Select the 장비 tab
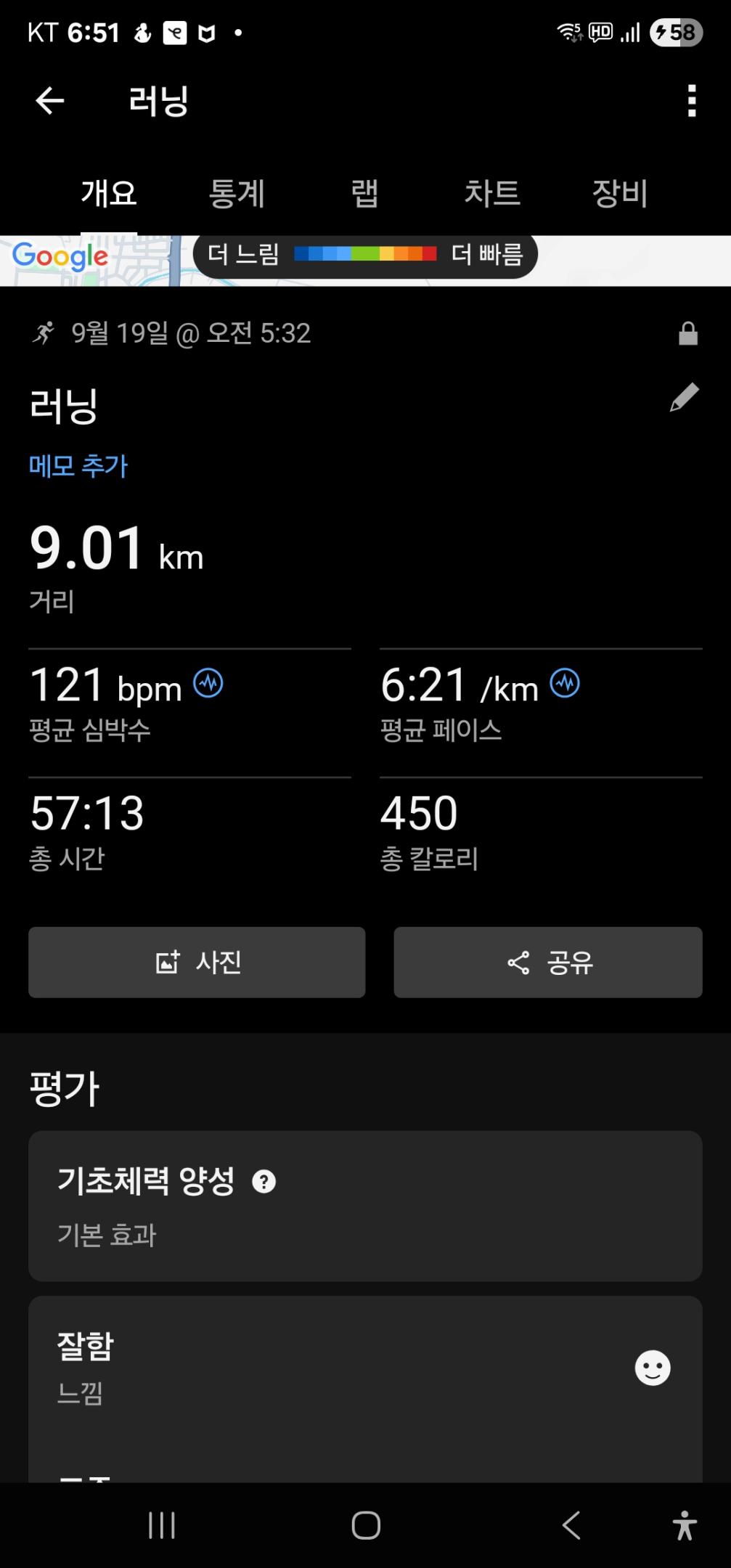The width and height of the screenshot is (731, 1568). [x=619, y=194]
